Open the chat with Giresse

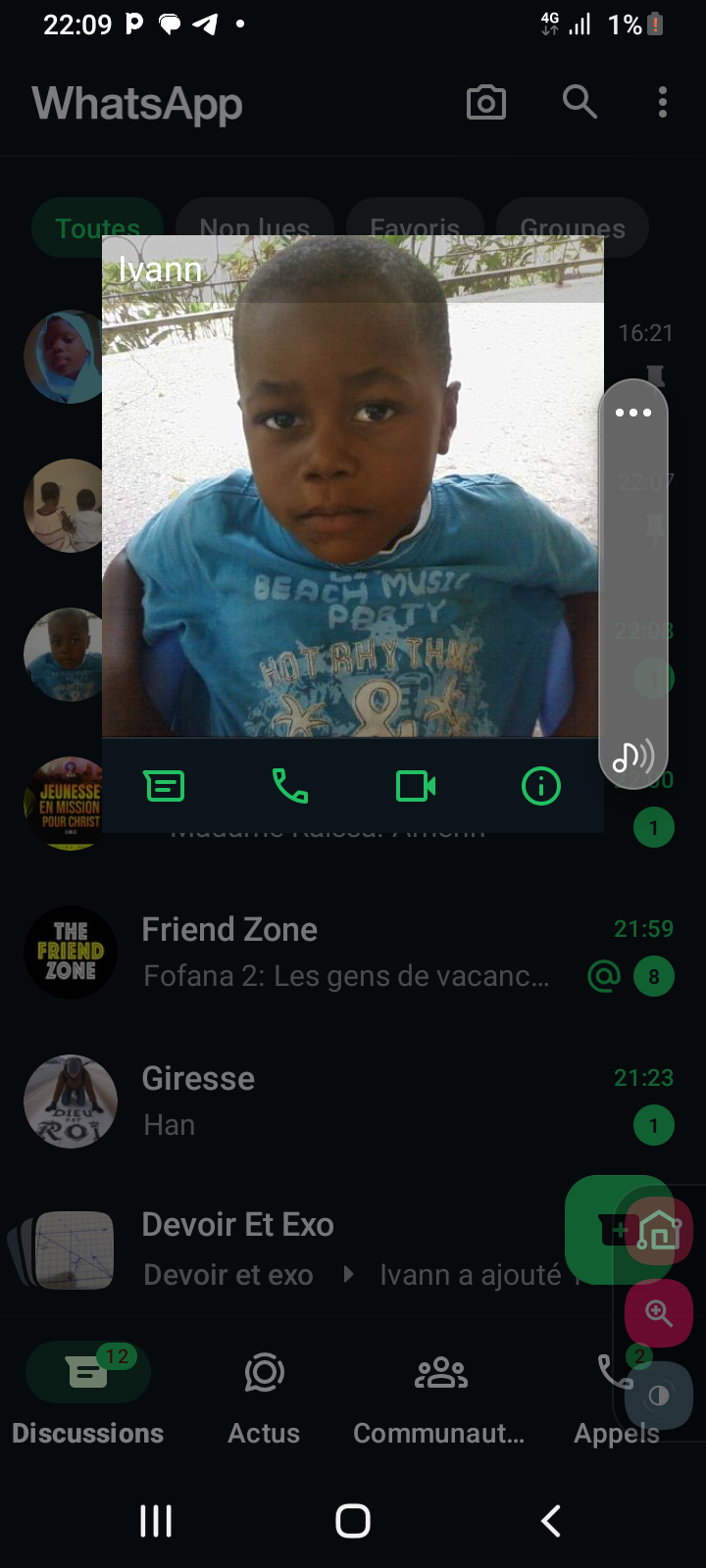pos(343,1102)
